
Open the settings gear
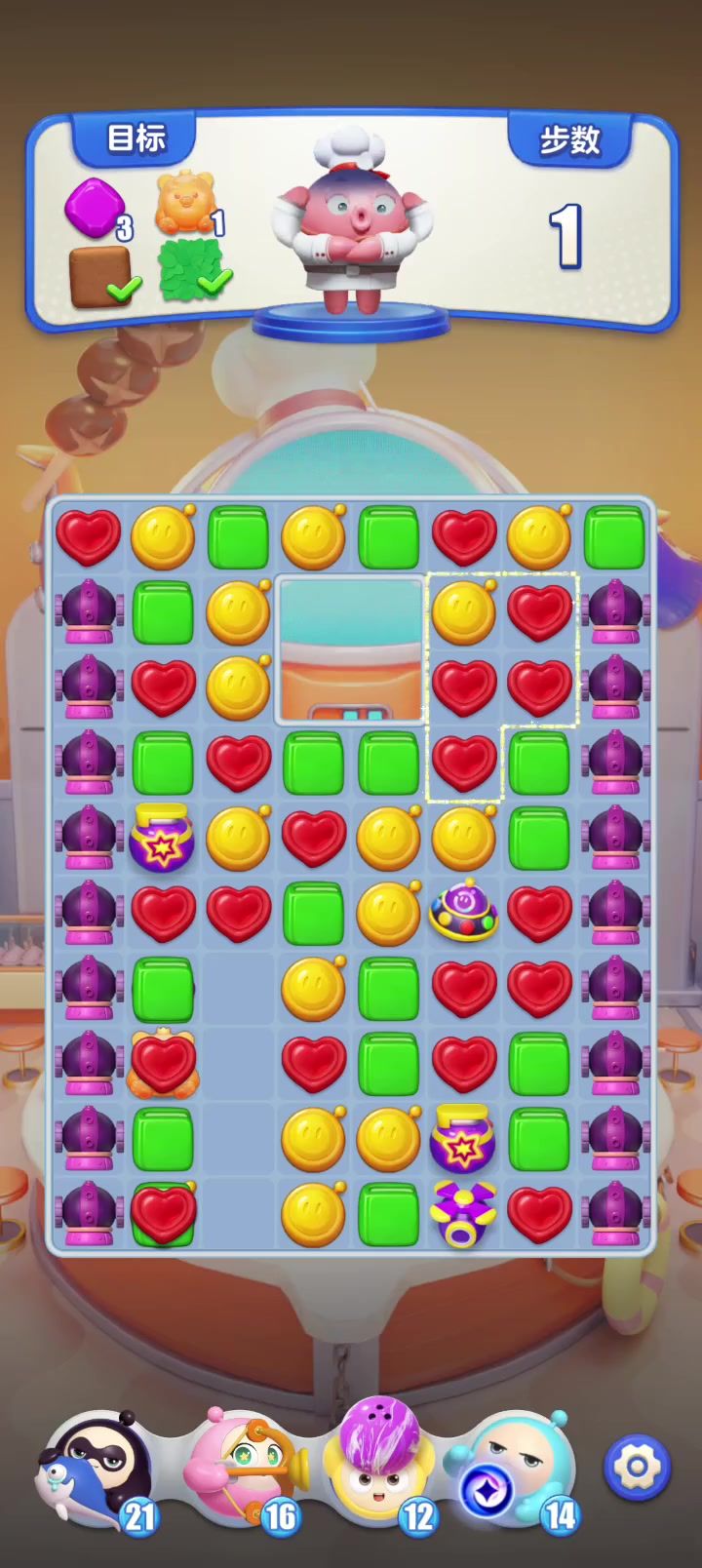coord(637,1466)
